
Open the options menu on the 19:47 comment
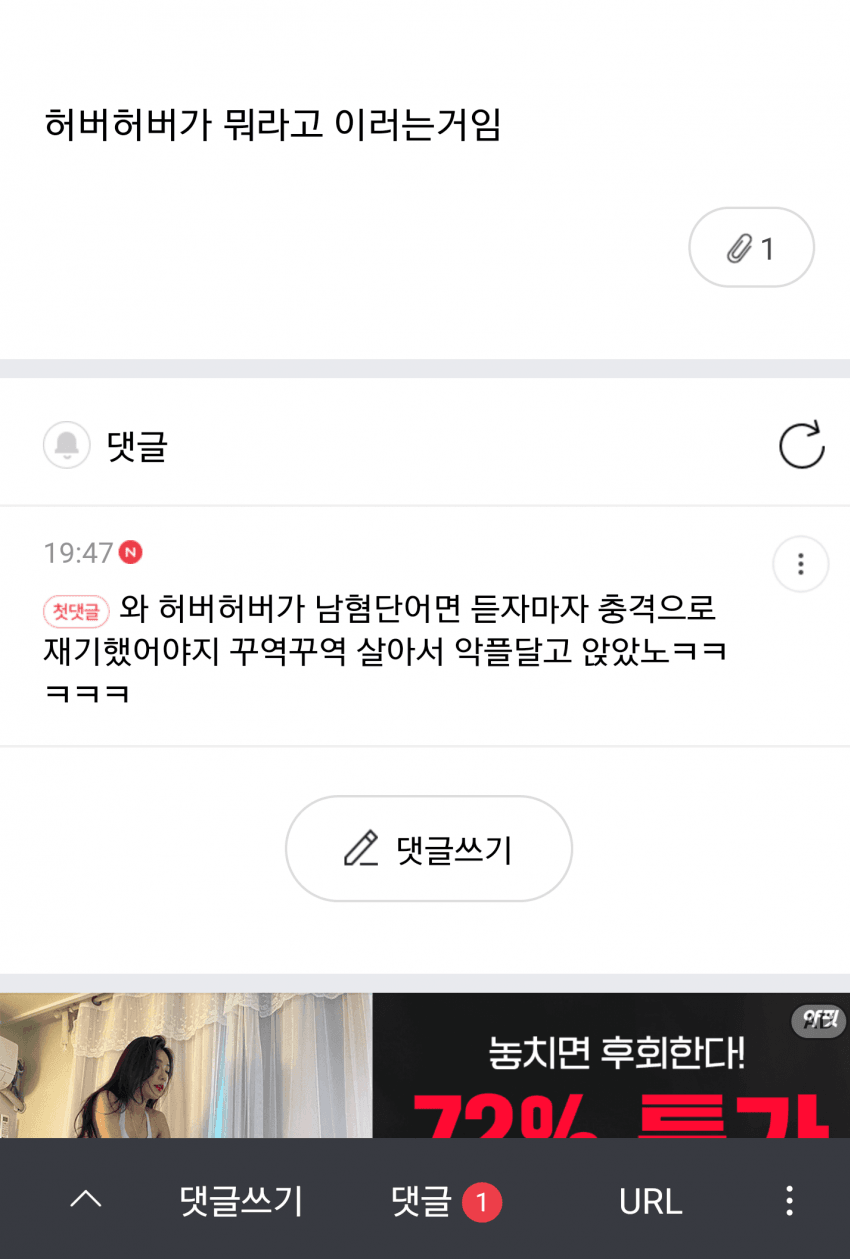click(x=800, y=564)
